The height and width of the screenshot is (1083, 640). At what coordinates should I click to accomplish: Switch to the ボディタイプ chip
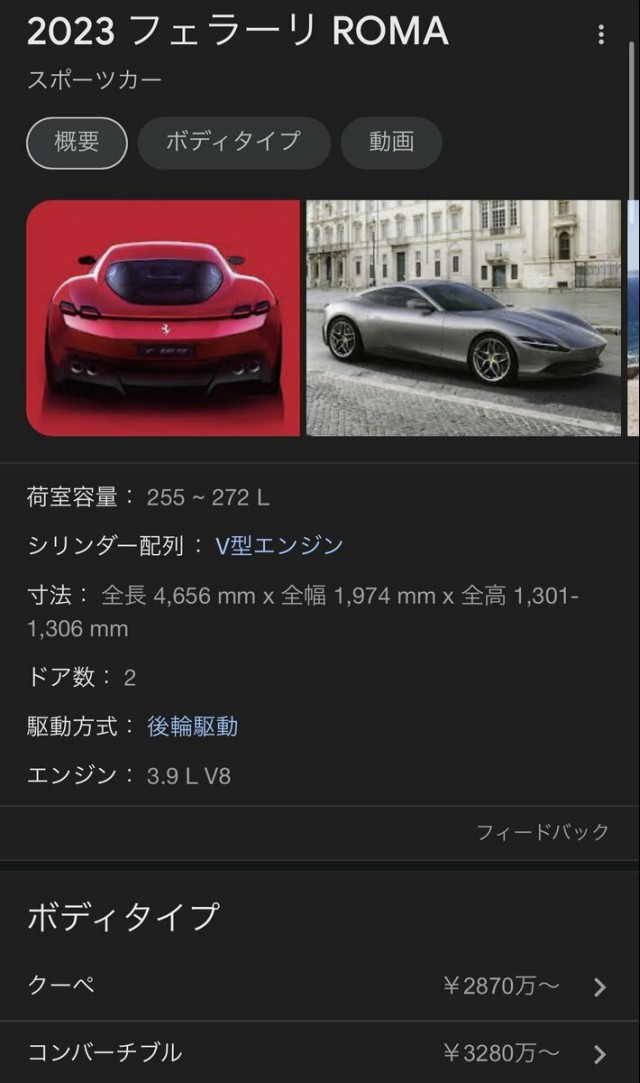click(x=233, y=143)
